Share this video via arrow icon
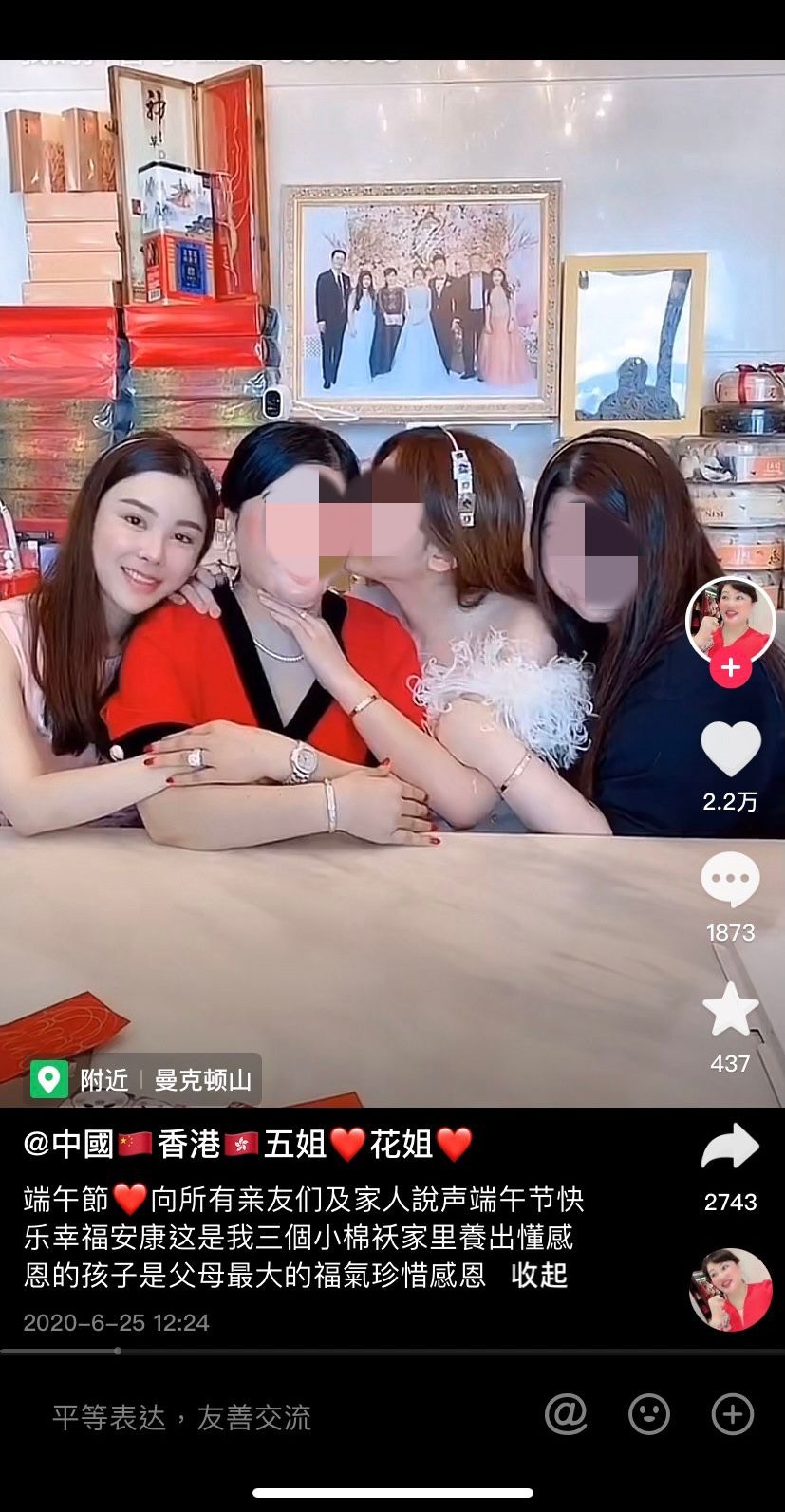Image resolution: width=785 pixels, height=1512 pixels. (x=730, y=1148)
